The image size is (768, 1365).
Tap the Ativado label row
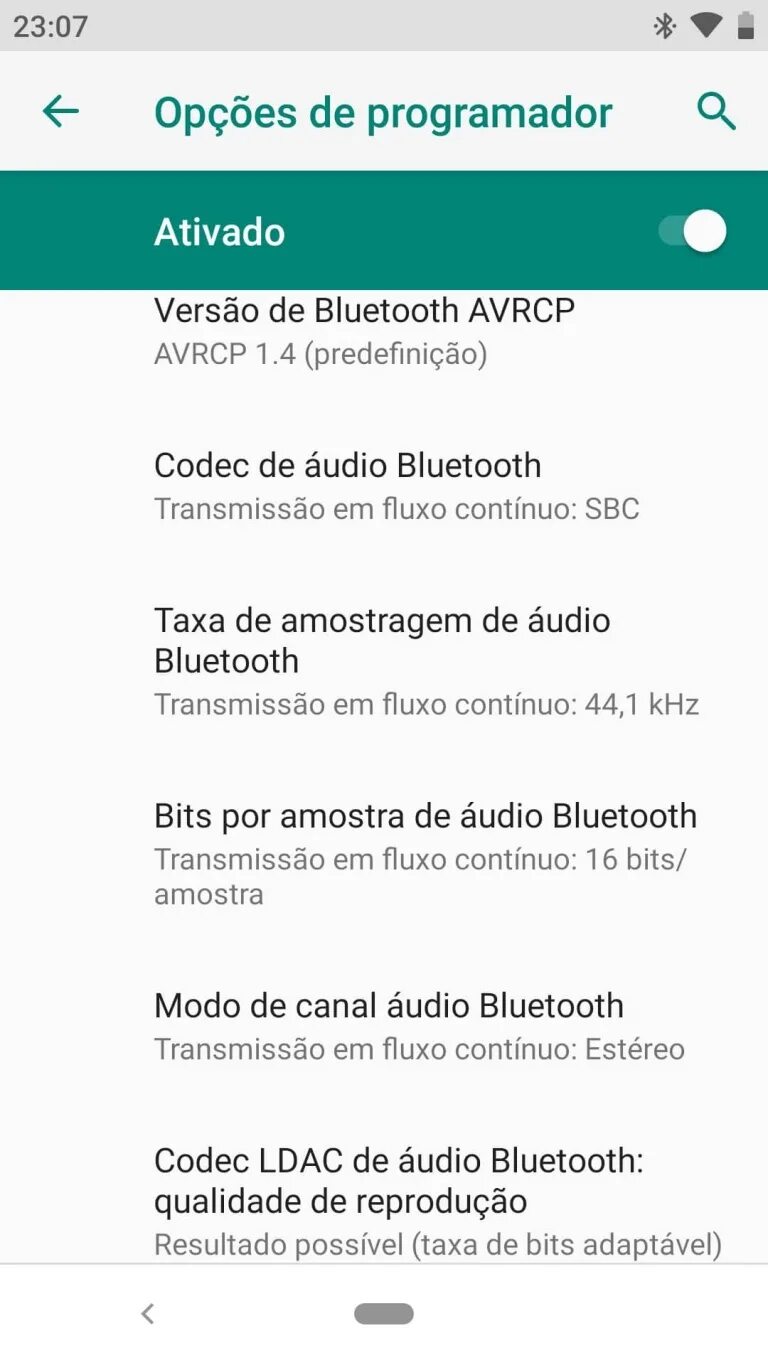(x=219, y=231)
